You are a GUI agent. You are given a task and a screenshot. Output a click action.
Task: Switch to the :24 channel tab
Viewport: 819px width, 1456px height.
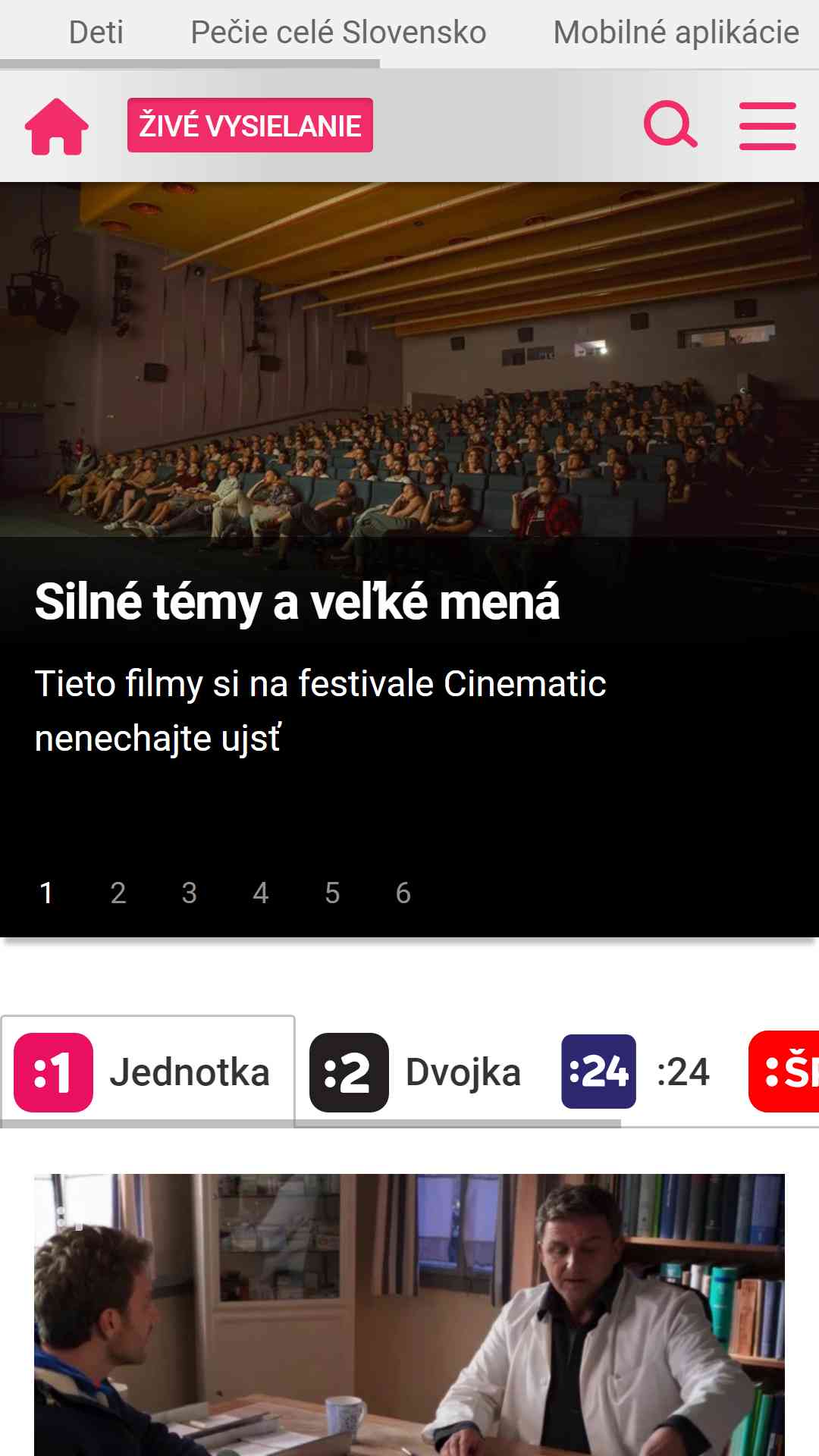point(635,1072)
